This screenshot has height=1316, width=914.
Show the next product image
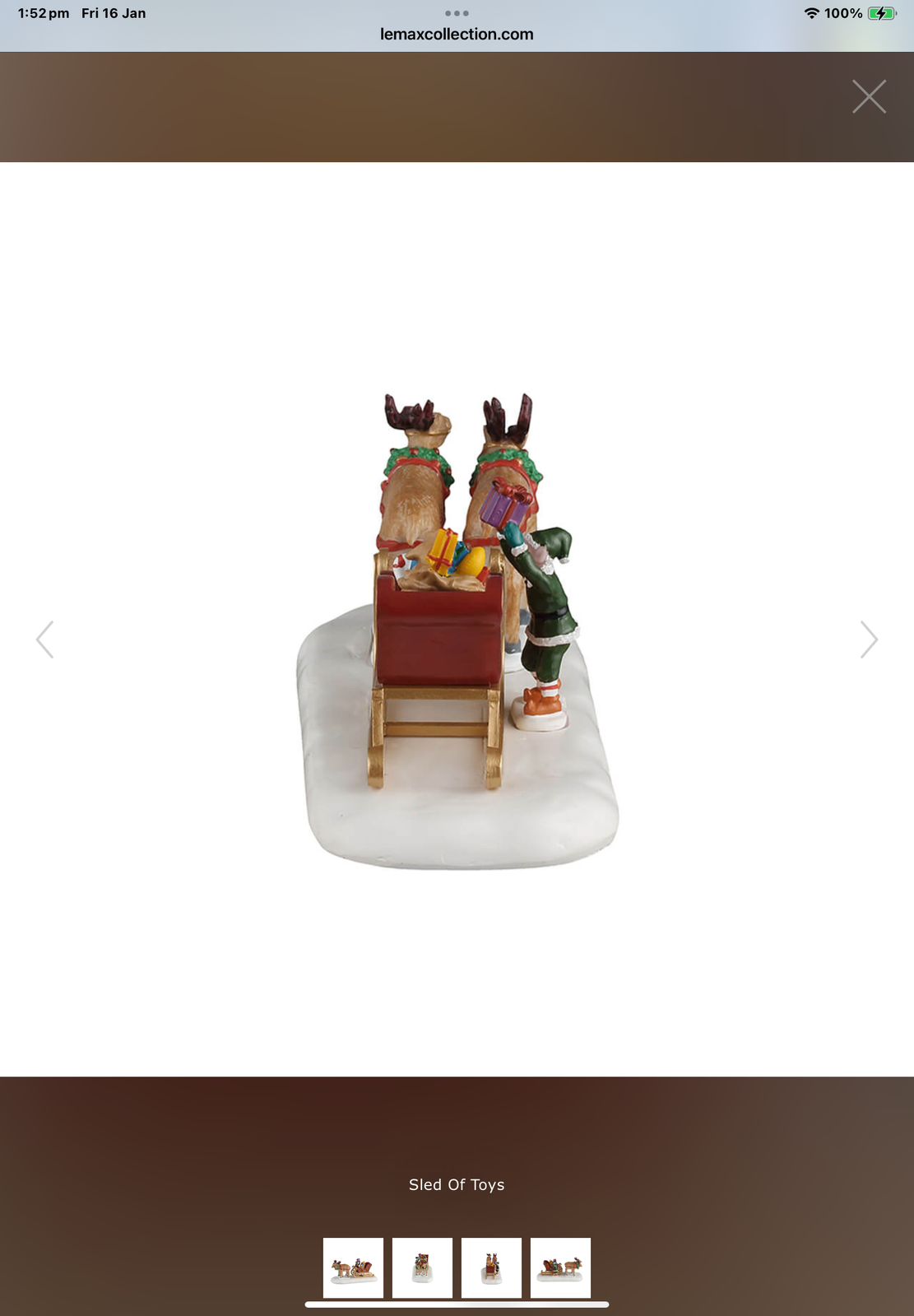(869, 639)
